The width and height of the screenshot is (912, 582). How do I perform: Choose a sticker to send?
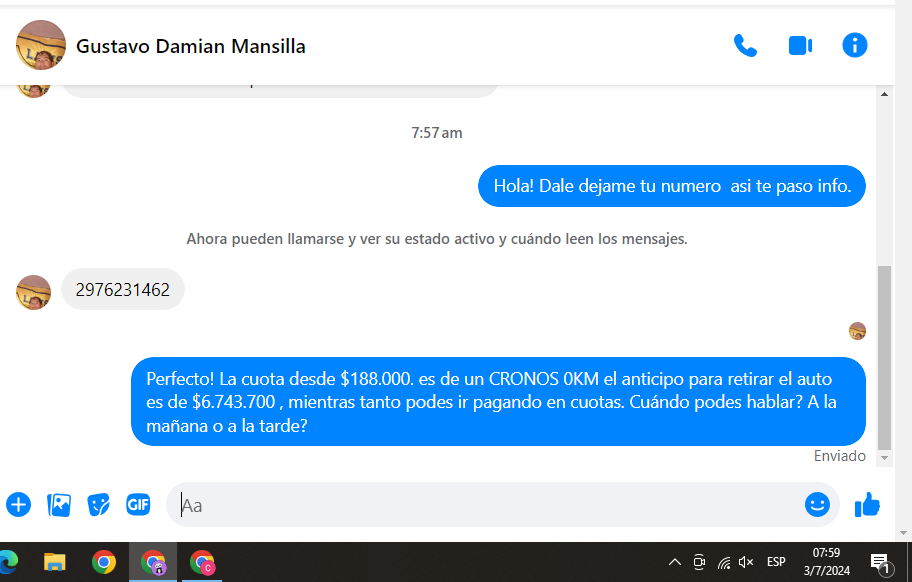tap(98, 505)
